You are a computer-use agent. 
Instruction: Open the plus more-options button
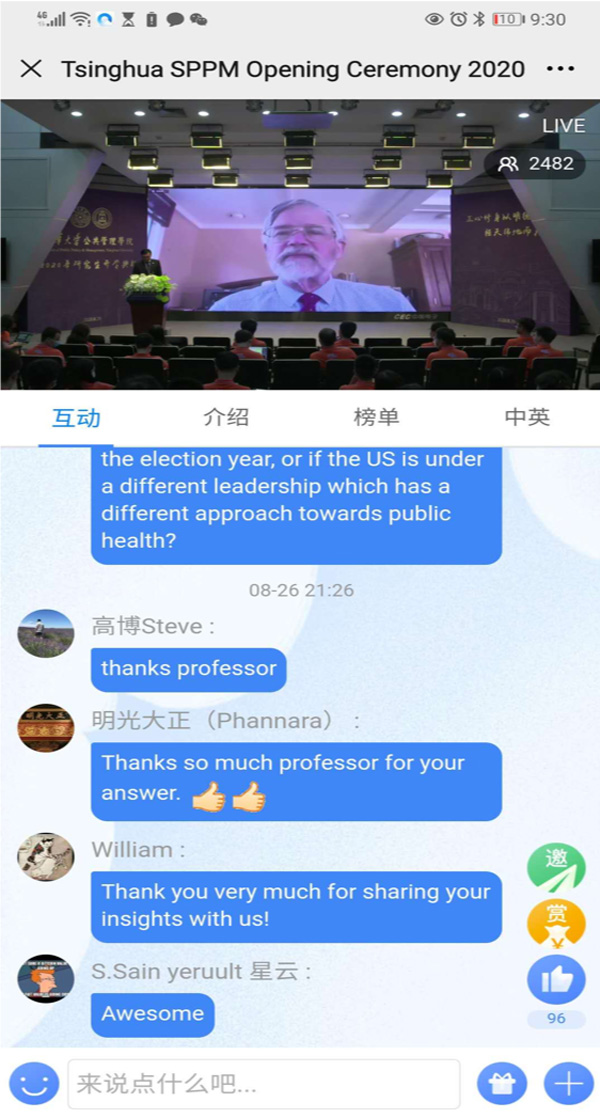(567, 1083)
